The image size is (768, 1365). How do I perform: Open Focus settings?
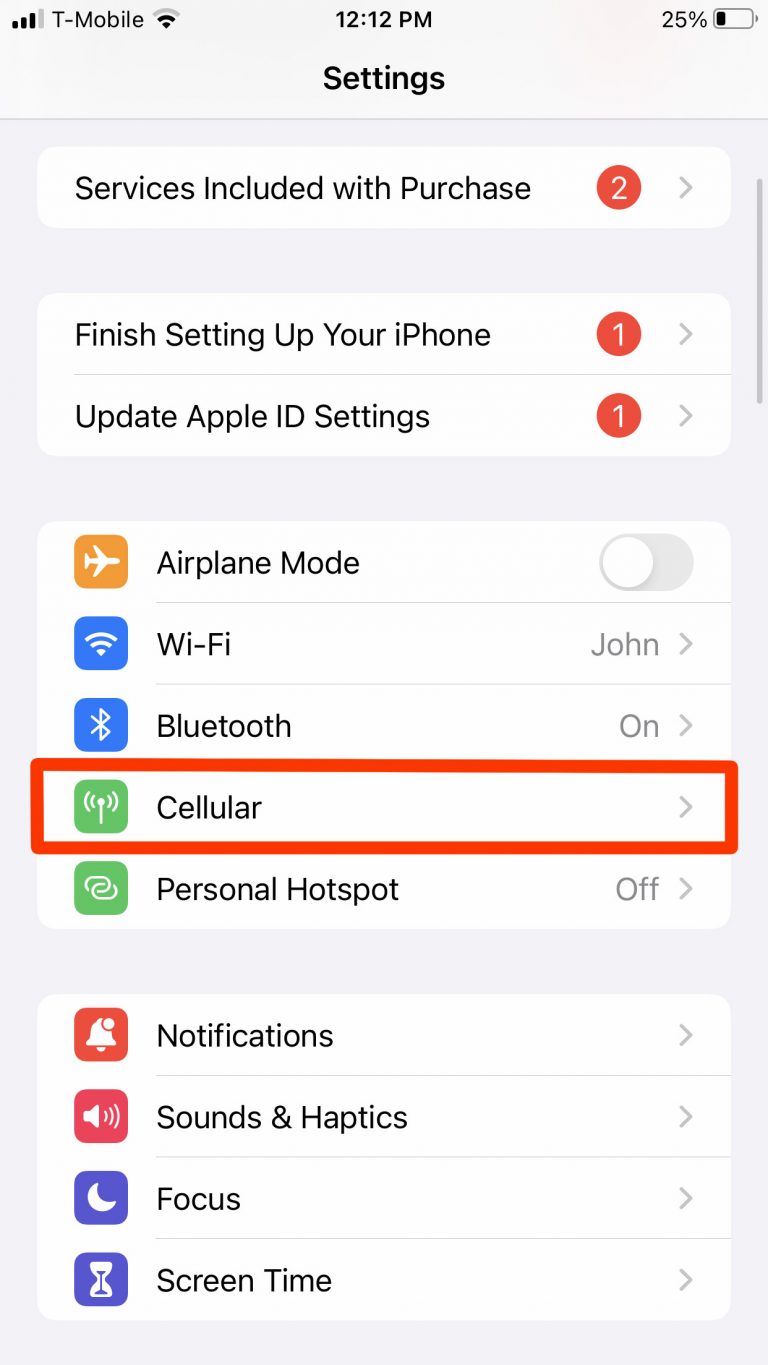pyautogui.click(x=384, y=1199)
